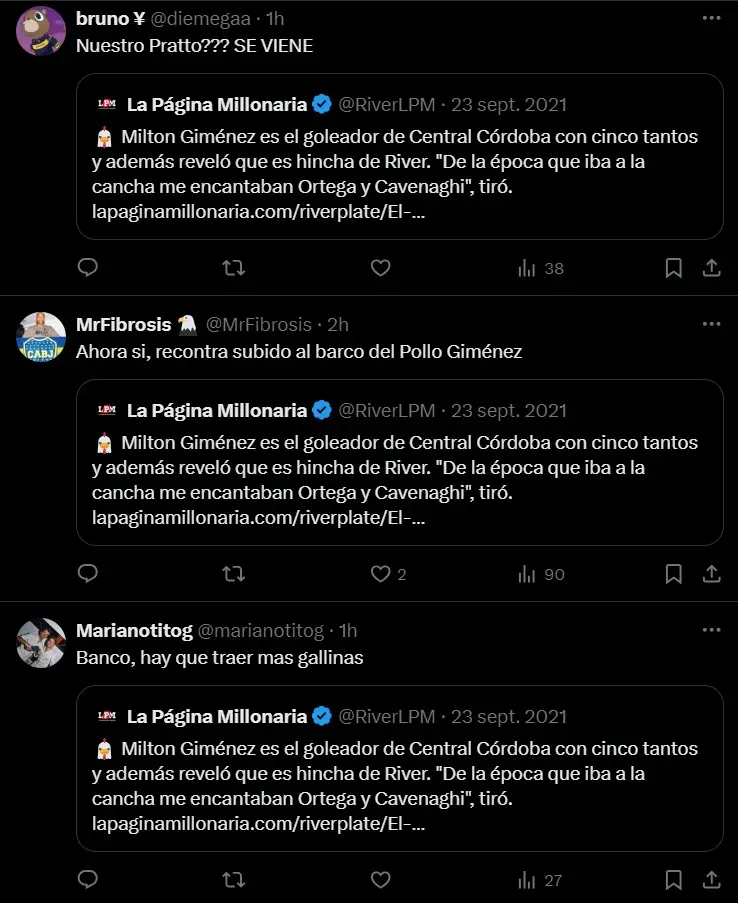This screenshot has height=903, width=738.
Task: Share Marianotitog's tweet
Action: coord(712,880)
